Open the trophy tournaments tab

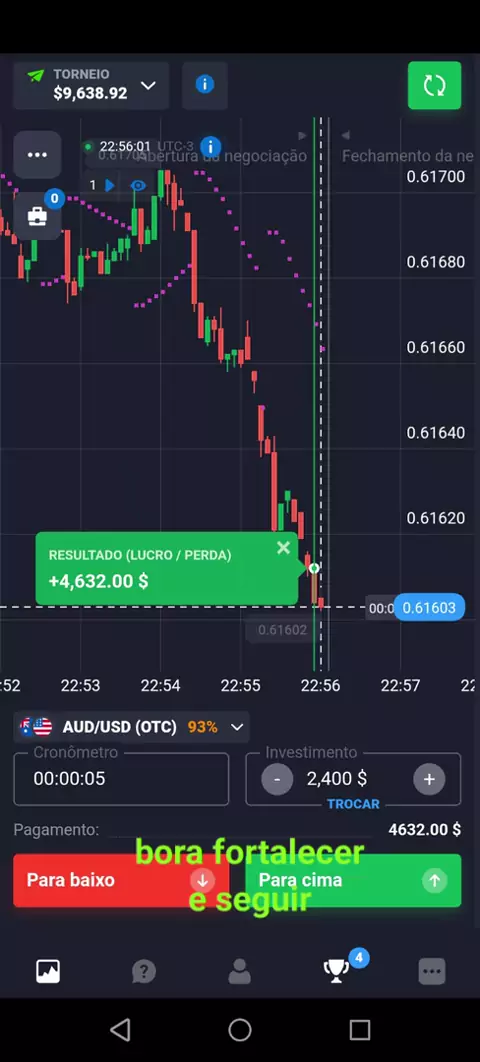coord(336,971)
